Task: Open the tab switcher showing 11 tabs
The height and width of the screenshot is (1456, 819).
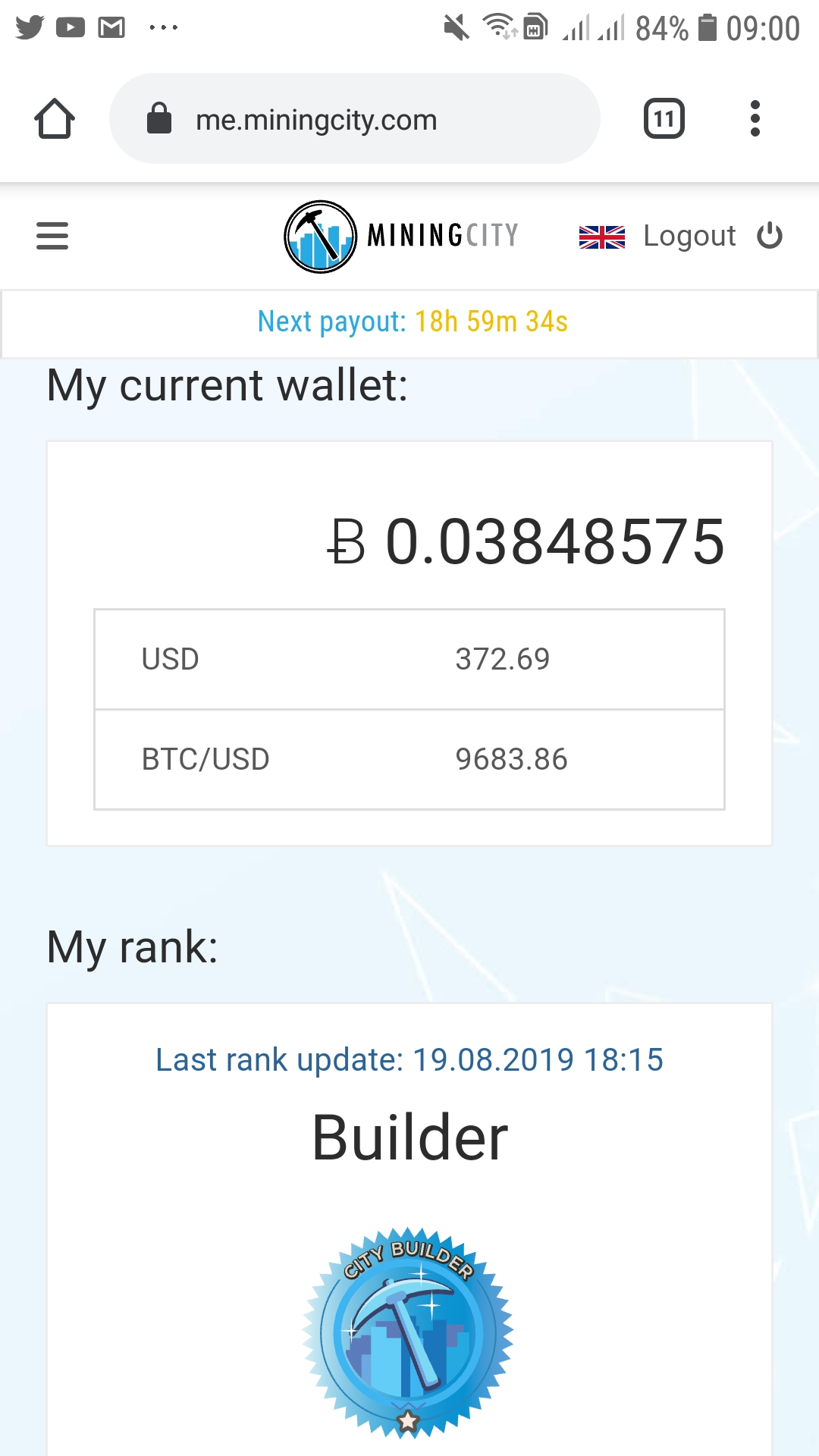Action: [x=664, y=119]
